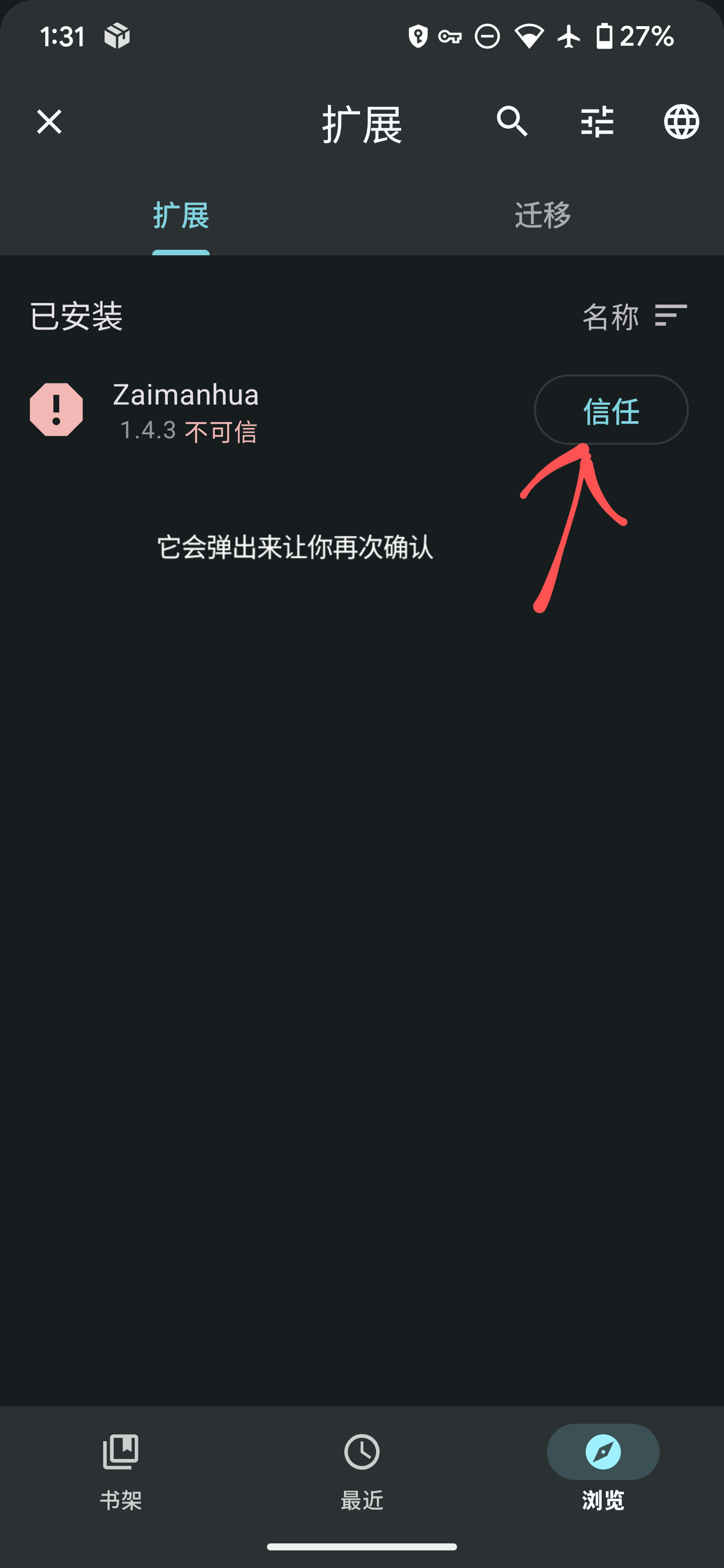The width and height of the screenshot is (724, 1568).
Task: Change sort order via 名称
Action: pyautogui.click(x=635, y=317)
